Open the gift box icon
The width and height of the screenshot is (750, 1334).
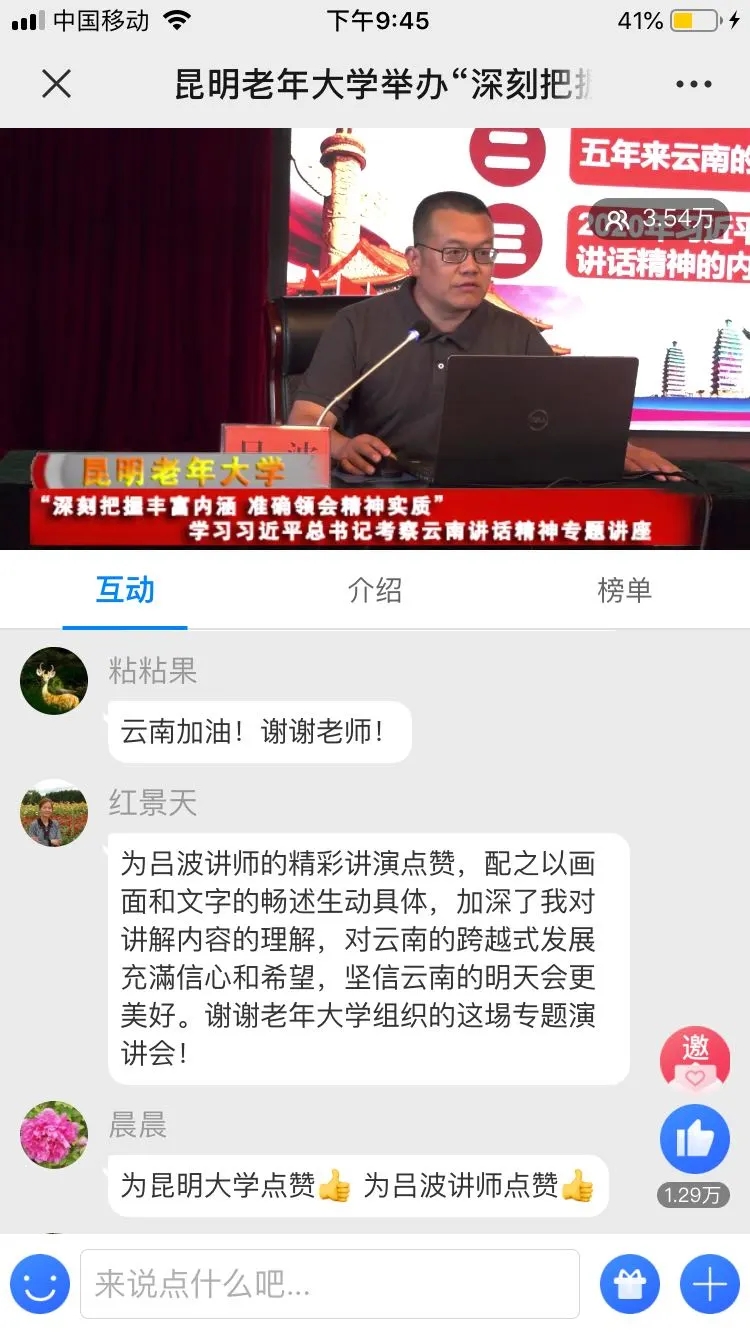630,1284
